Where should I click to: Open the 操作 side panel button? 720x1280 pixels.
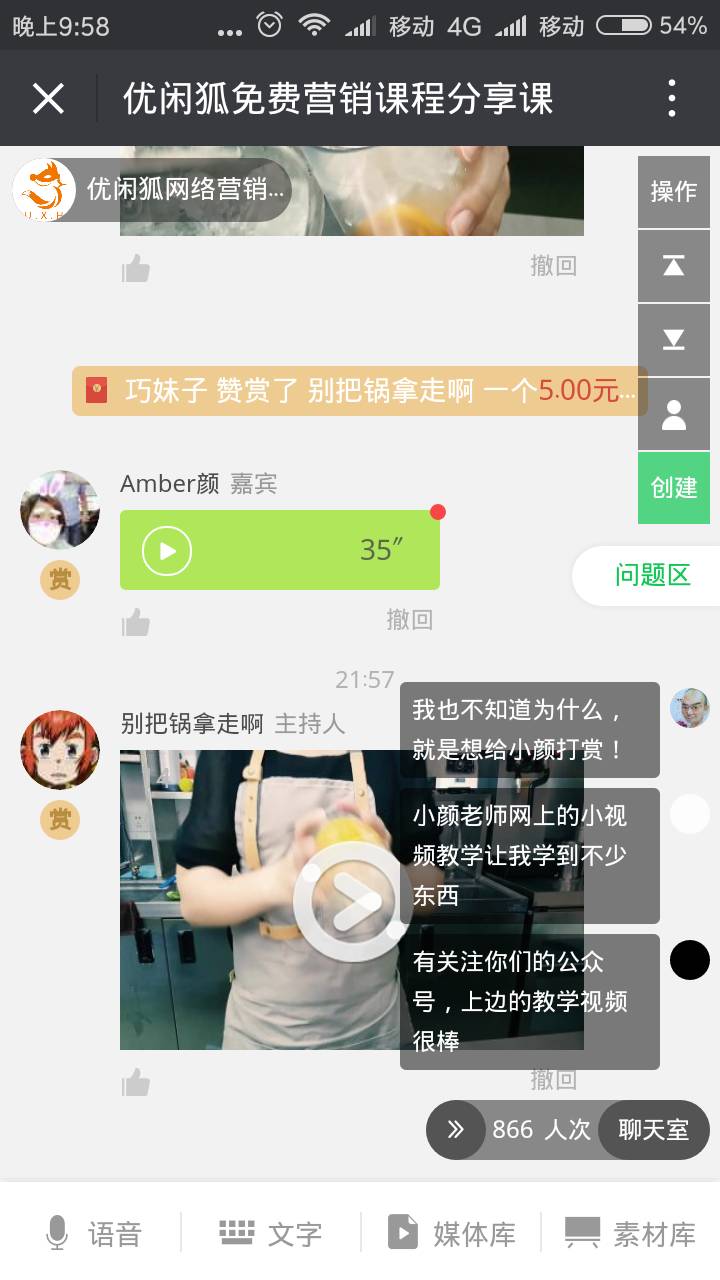tap(674, 191)
